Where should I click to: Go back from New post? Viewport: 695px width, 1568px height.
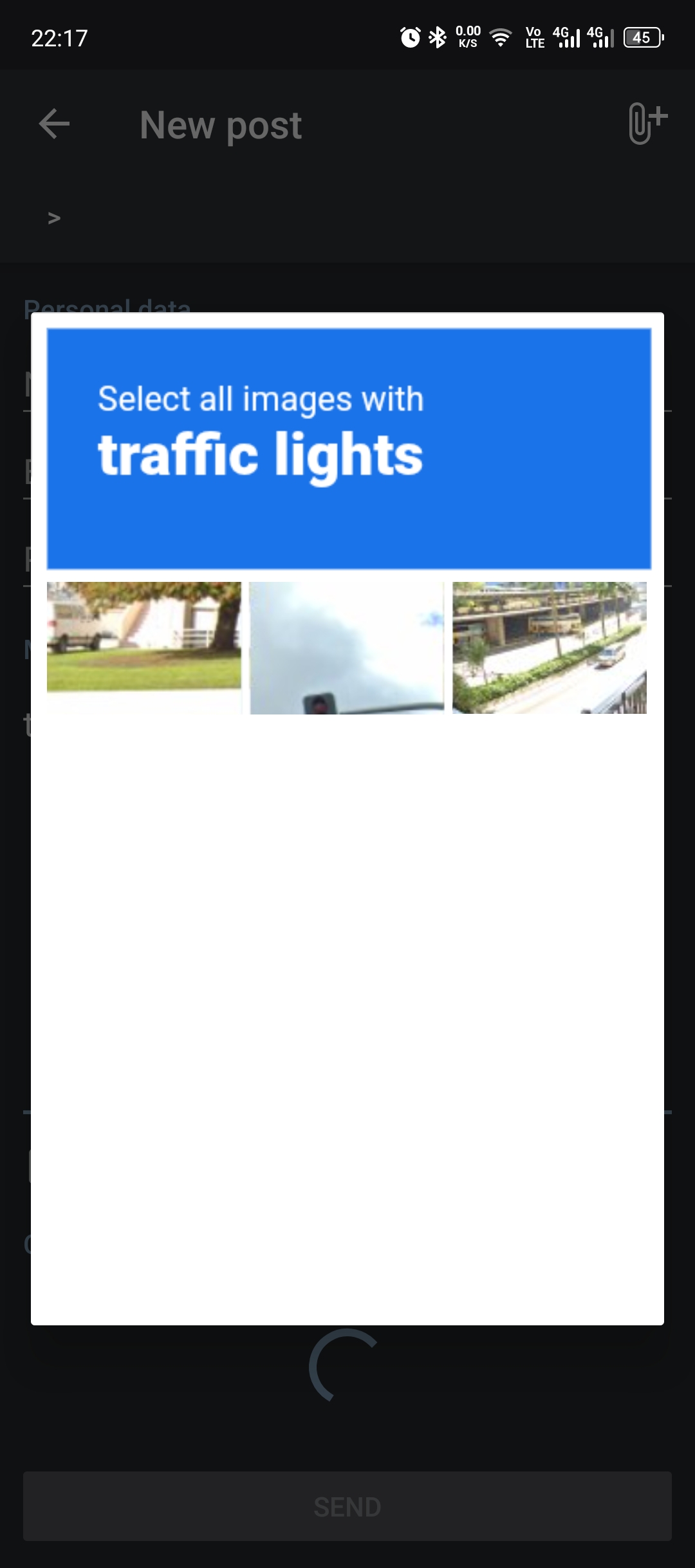[x=54, y=124]
